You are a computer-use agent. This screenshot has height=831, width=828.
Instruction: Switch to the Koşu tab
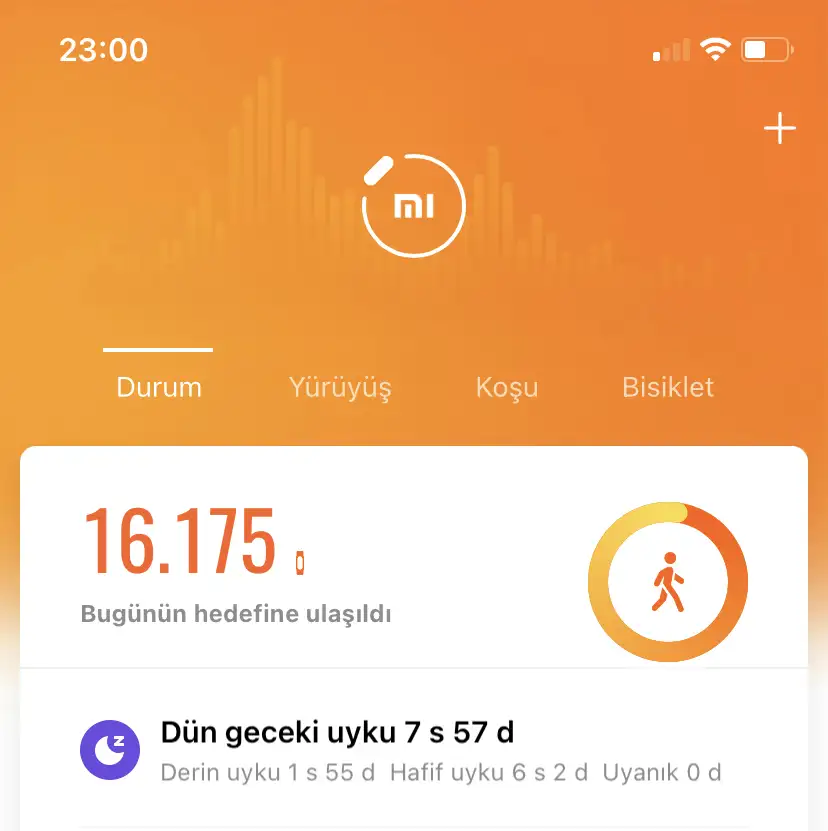pyautogui.click(x=507, y=387)
